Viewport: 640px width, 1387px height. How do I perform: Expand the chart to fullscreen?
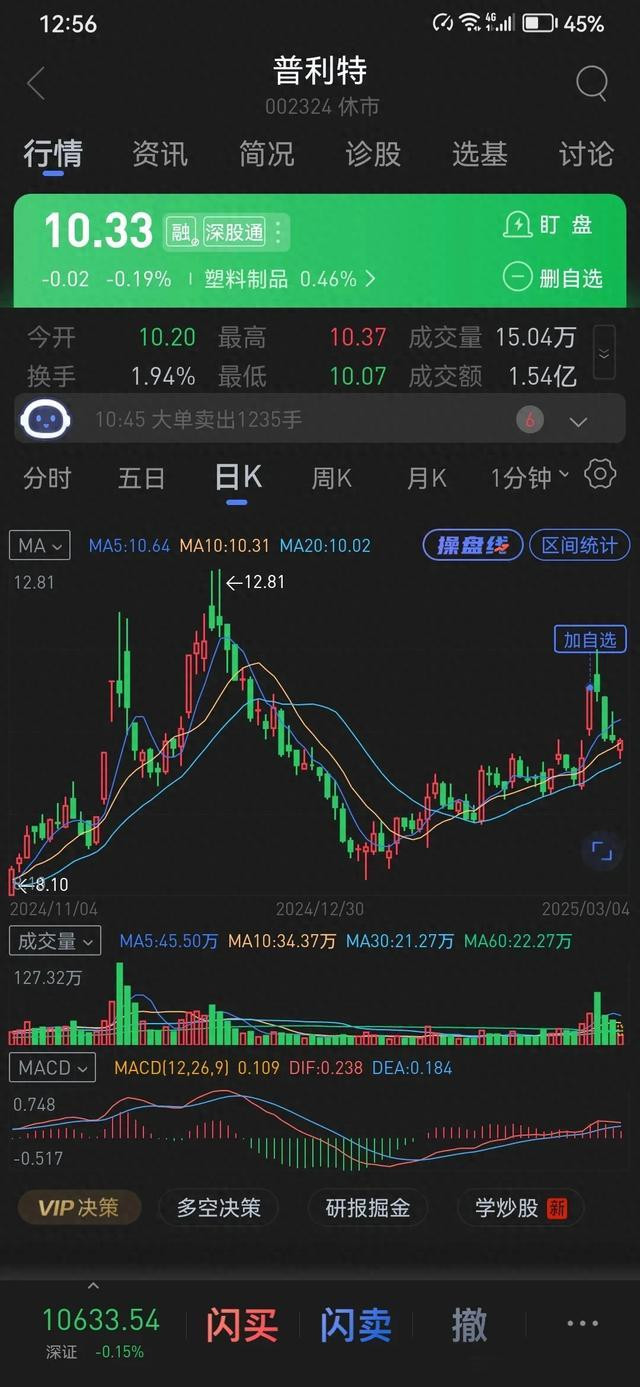601,851
